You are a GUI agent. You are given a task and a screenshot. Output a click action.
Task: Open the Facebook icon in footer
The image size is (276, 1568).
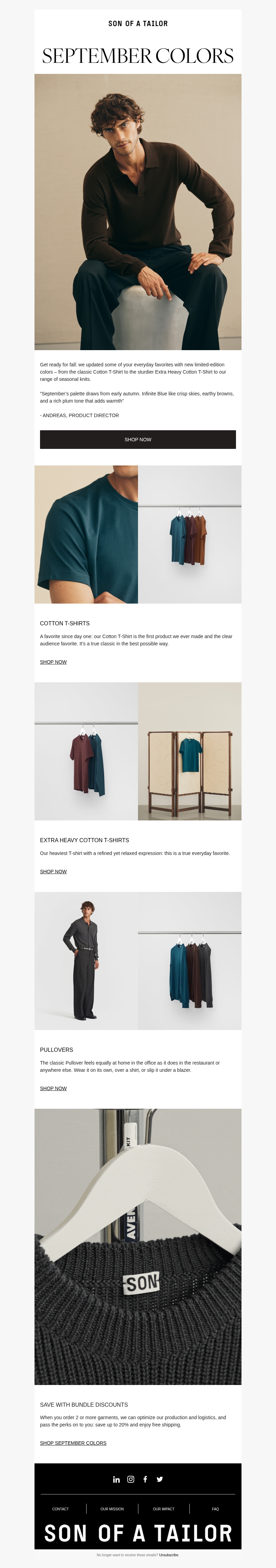tap(145, 1480)
